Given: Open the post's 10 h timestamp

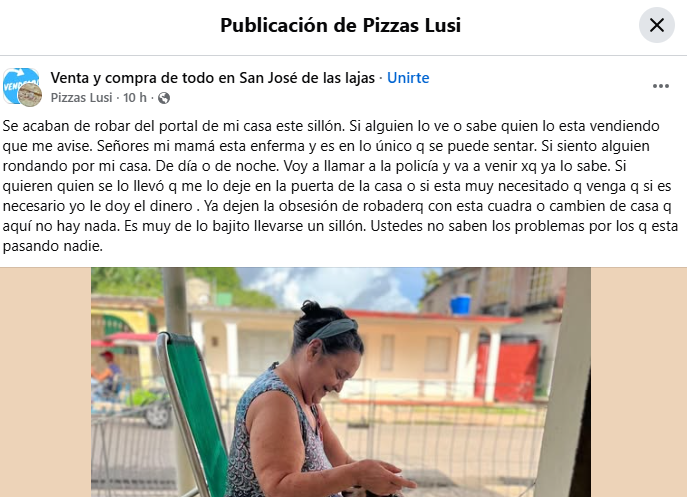Looking at the screenshot, I should (x=135, y=97).
